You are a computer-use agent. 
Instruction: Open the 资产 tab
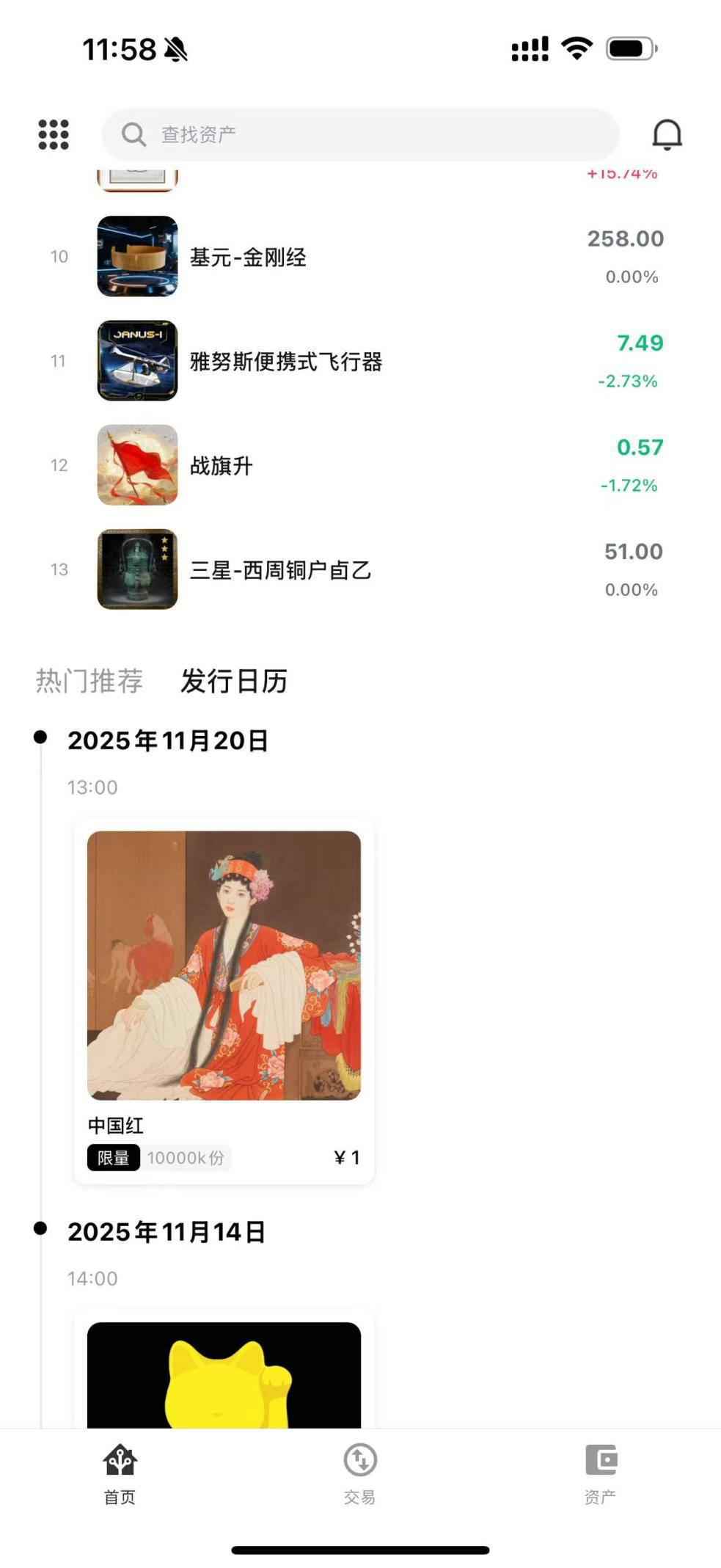pos(601,1475)
